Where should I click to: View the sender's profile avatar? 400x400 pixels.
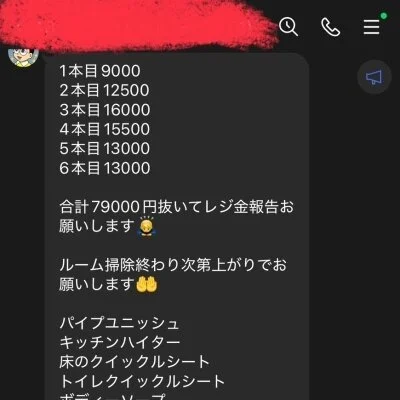point(23,56)
